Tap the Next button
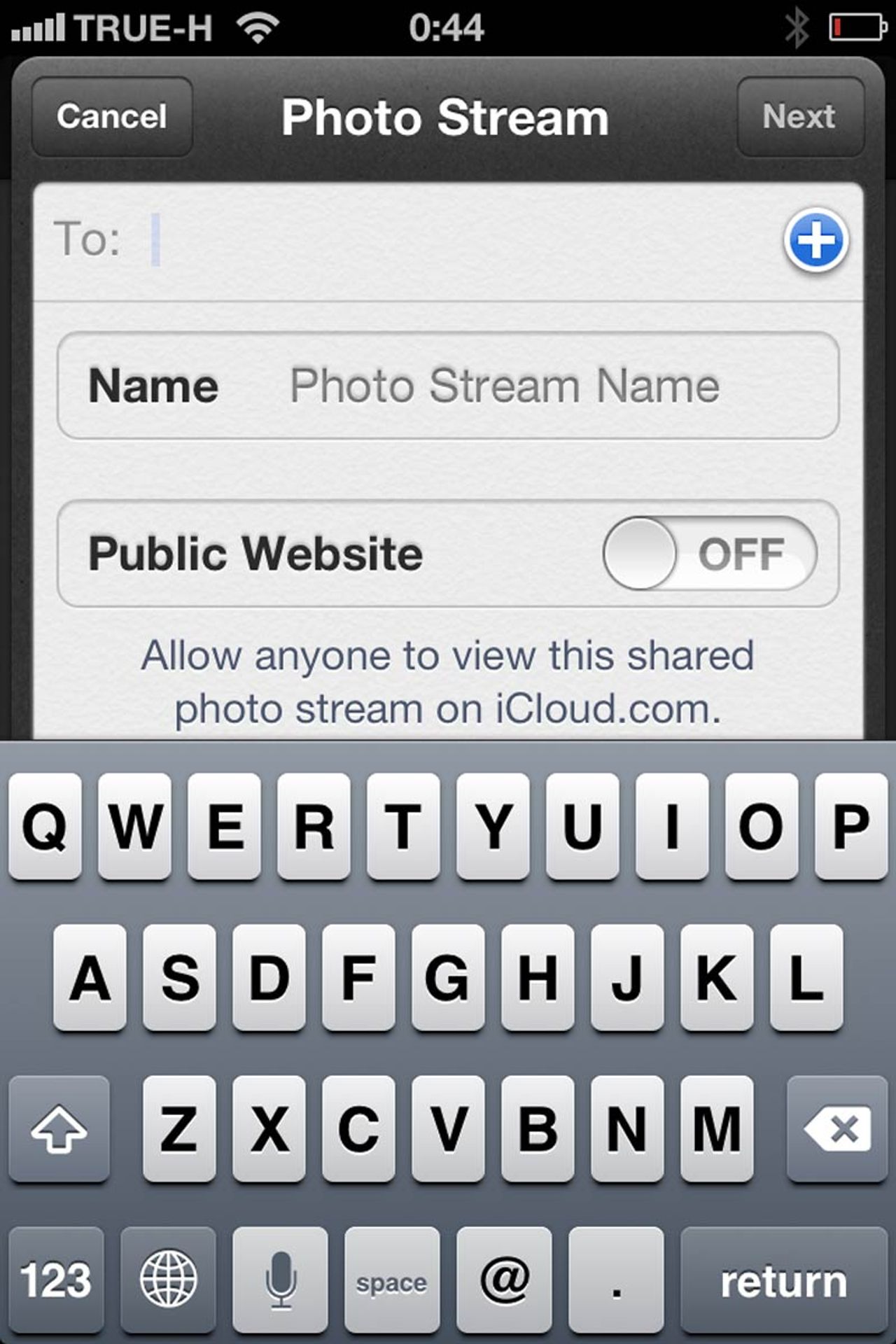Screen dimensions: 896x1344 [799, 116]
